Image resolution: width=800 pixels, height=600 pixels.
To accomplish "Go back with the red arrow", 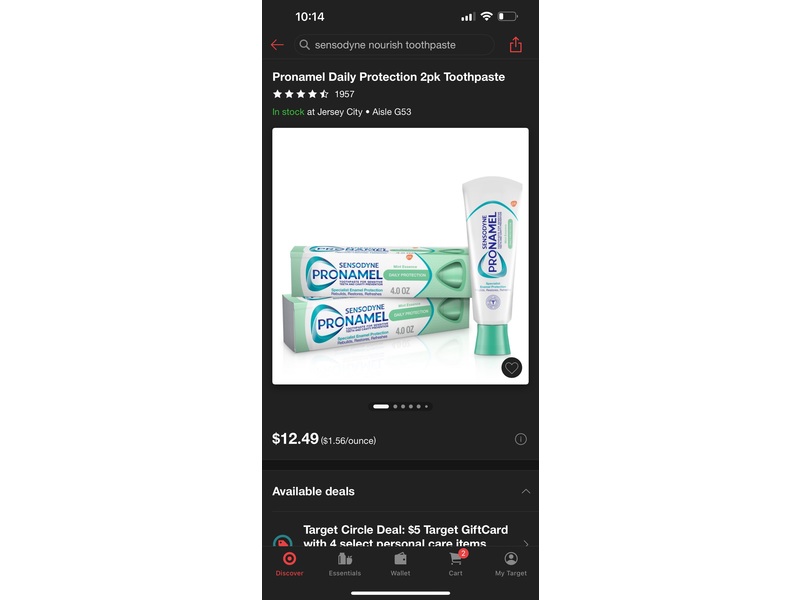I will (277, 45).
